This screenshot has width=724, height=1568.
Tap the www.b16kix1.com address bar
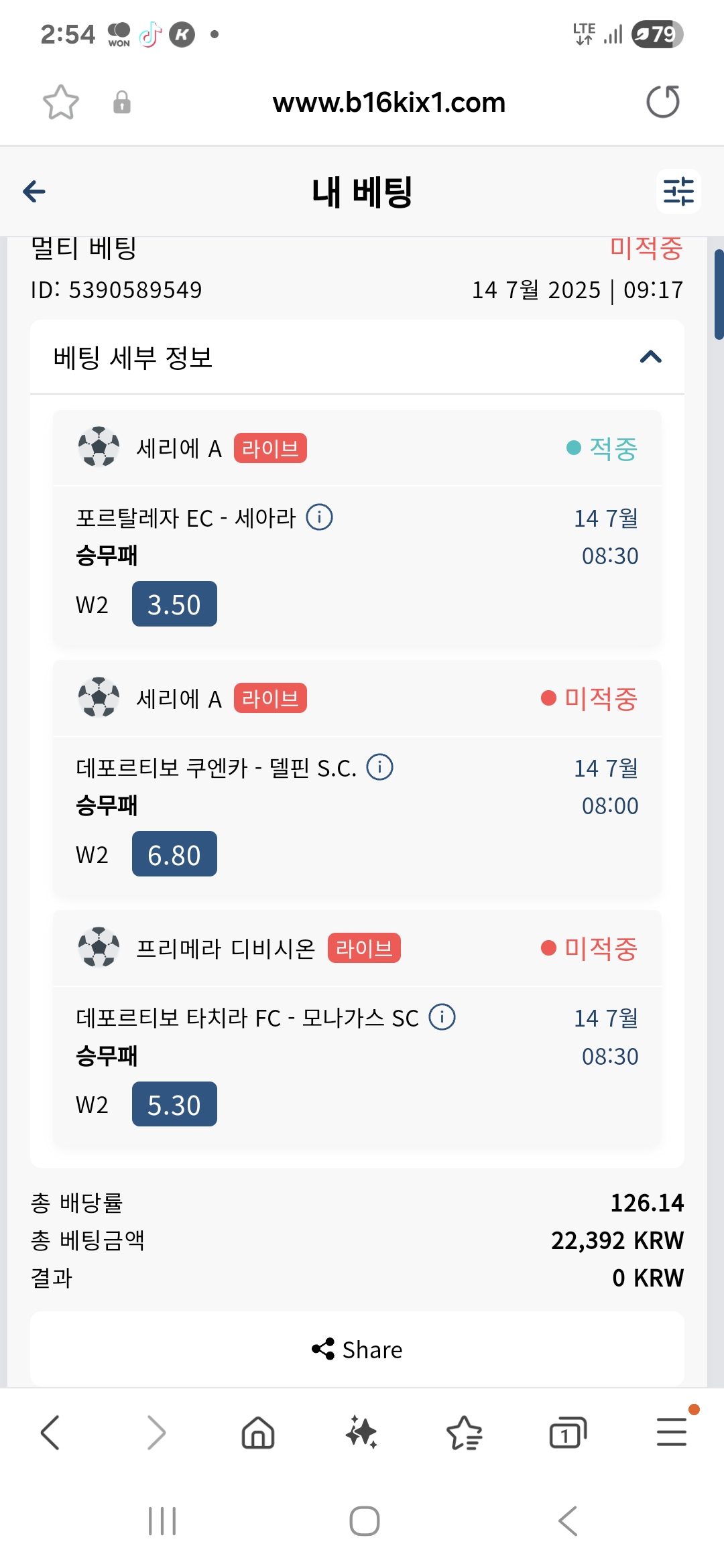click(389, 103)
